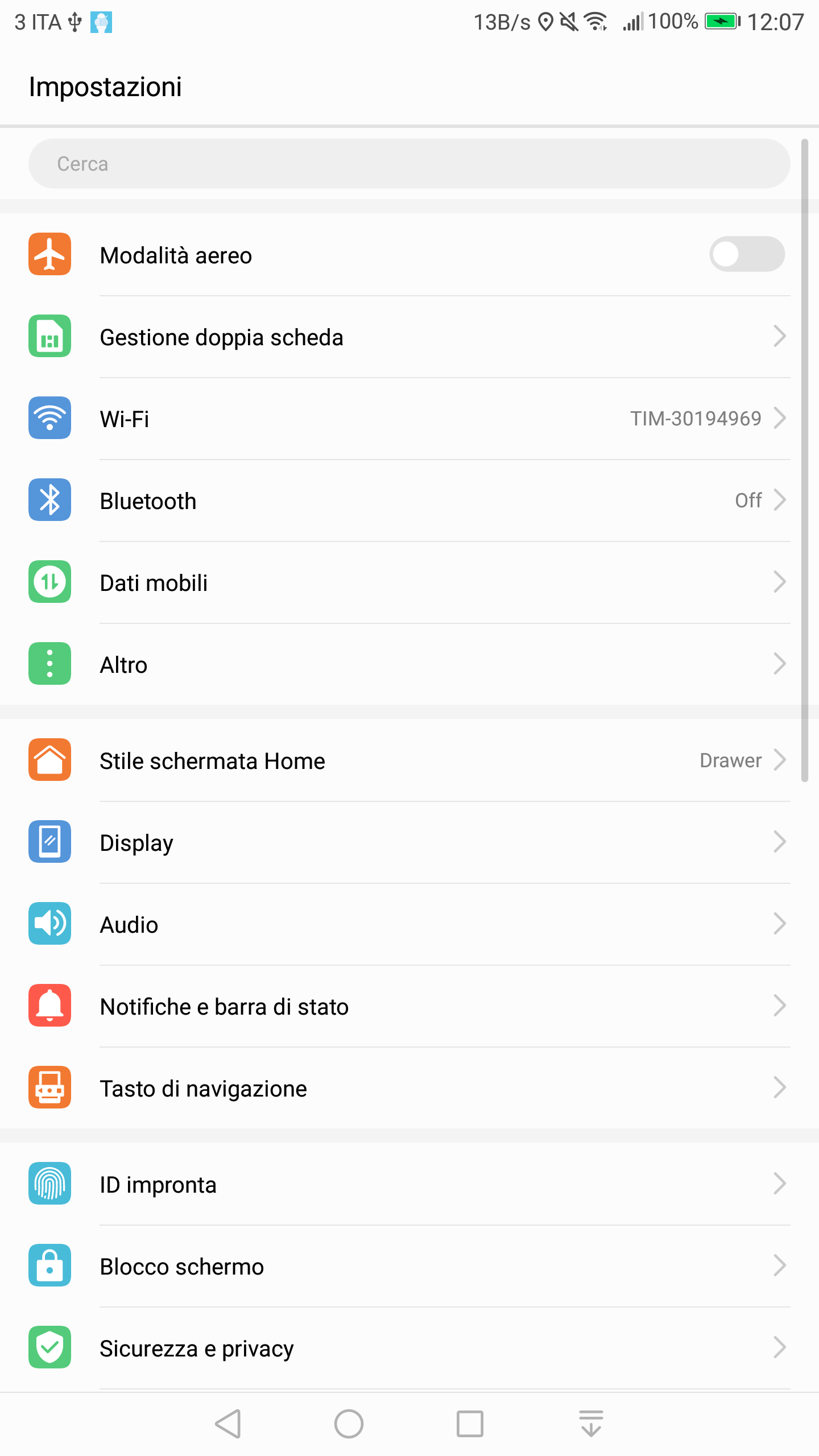The image size is (819, 1456).
Task: Open ID impronta settings
Action: click(409, 1184)
